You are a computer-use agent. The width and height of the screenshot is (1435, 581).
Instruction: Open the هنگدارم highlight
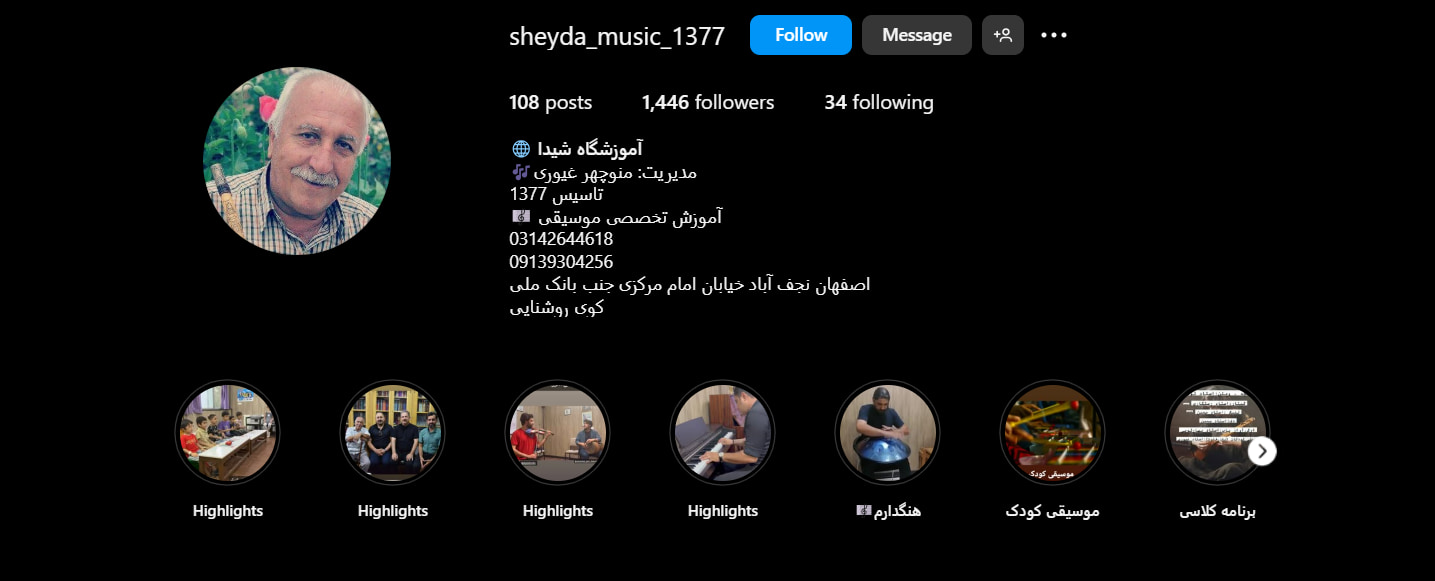[887, 433]
